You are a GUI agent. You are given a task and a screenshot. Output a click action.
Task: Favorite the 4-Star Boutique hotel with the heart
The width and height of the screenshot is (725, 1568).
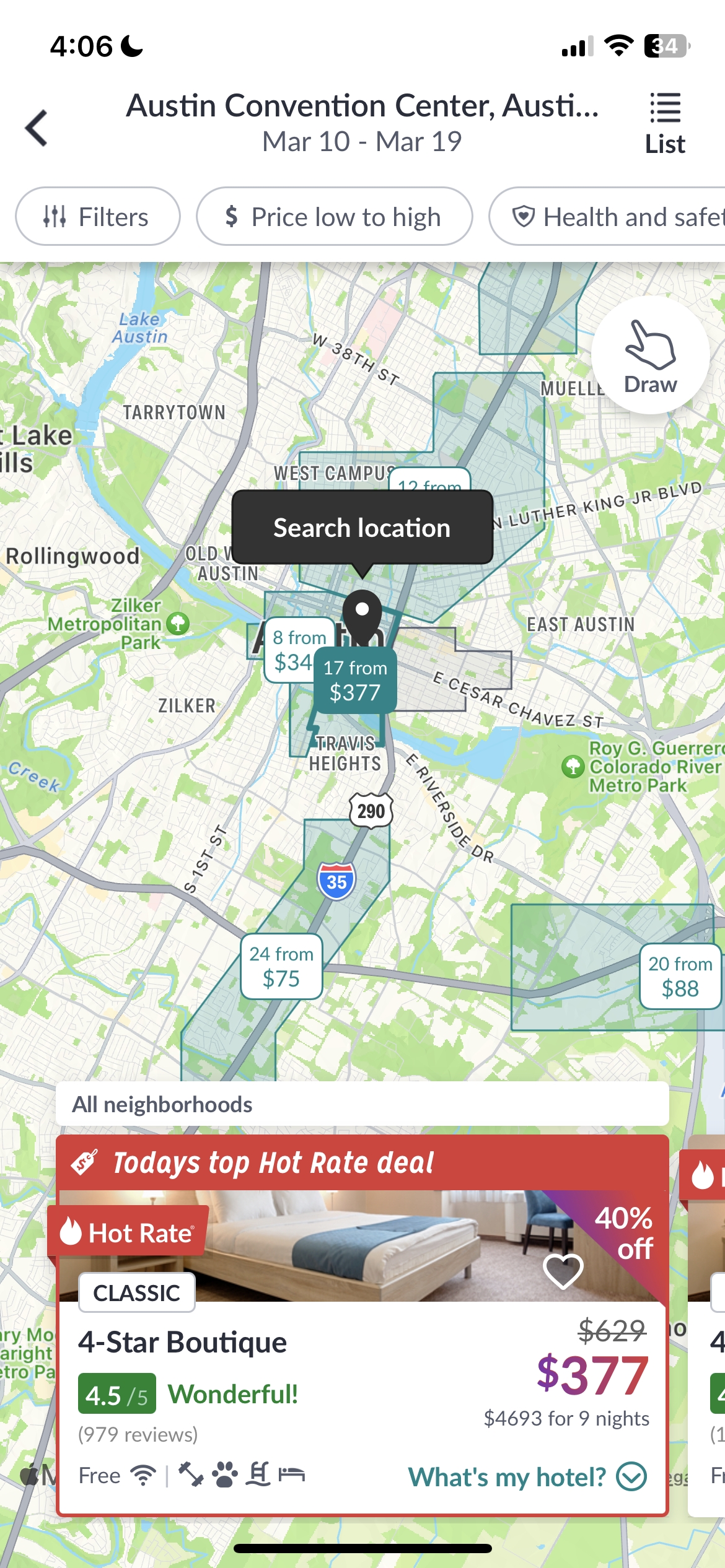pos(563,1271)
